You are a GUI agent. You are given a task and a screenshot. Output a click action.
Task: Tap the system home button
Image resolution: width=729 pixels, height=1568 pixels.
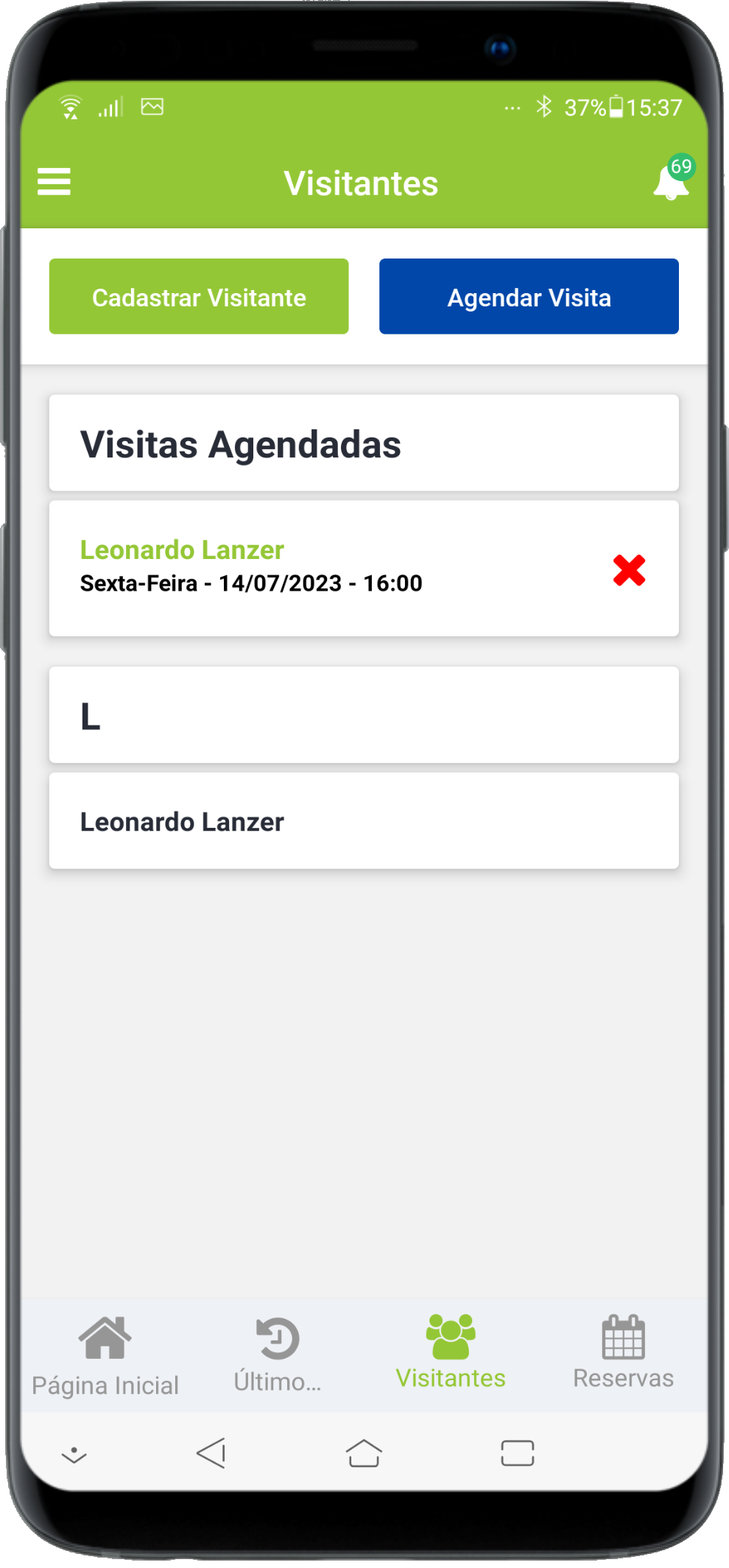point(364,1453)
